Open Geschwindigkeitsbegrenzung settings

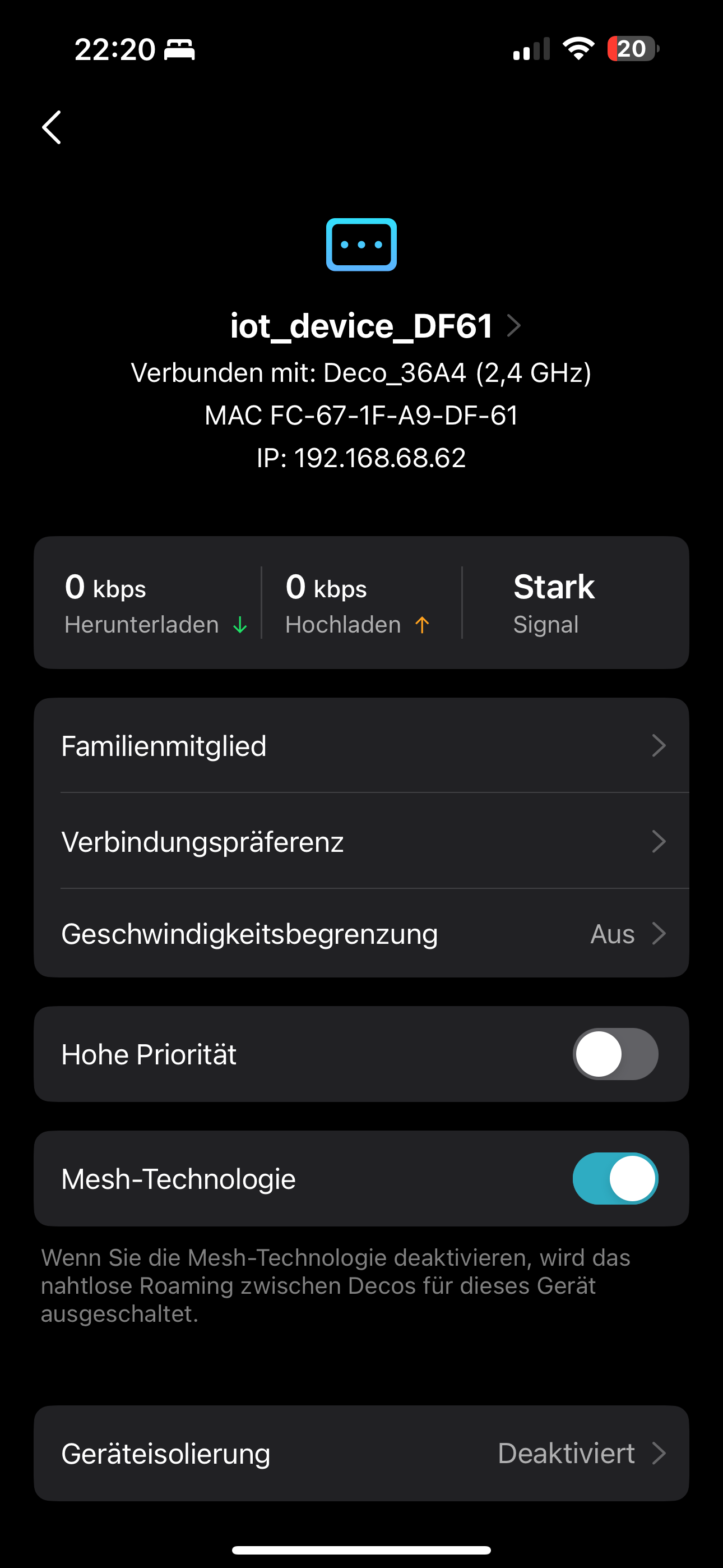(x=361, y=934)
